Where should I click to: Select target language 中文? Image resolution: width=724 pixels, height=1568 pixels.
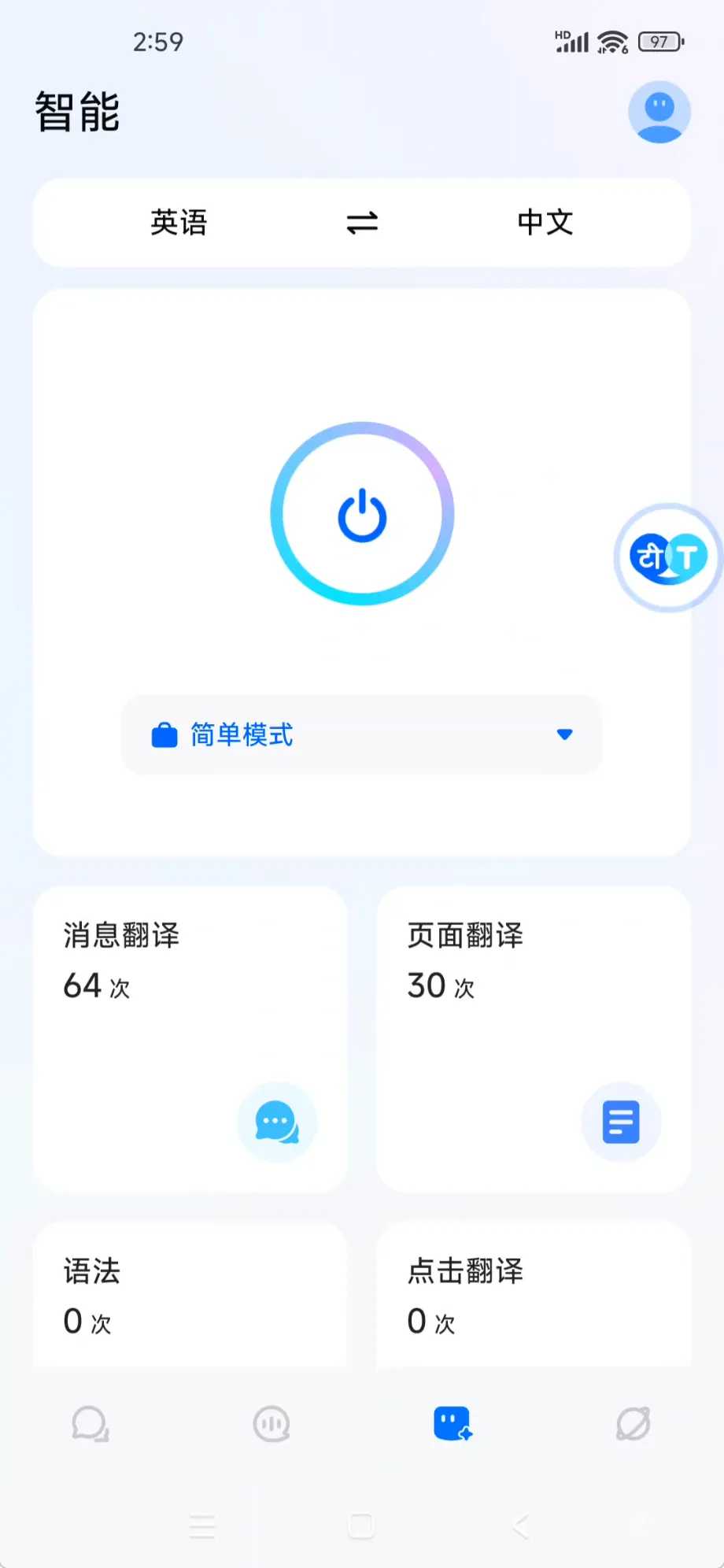pyautogui.click(x=545, y=223)
